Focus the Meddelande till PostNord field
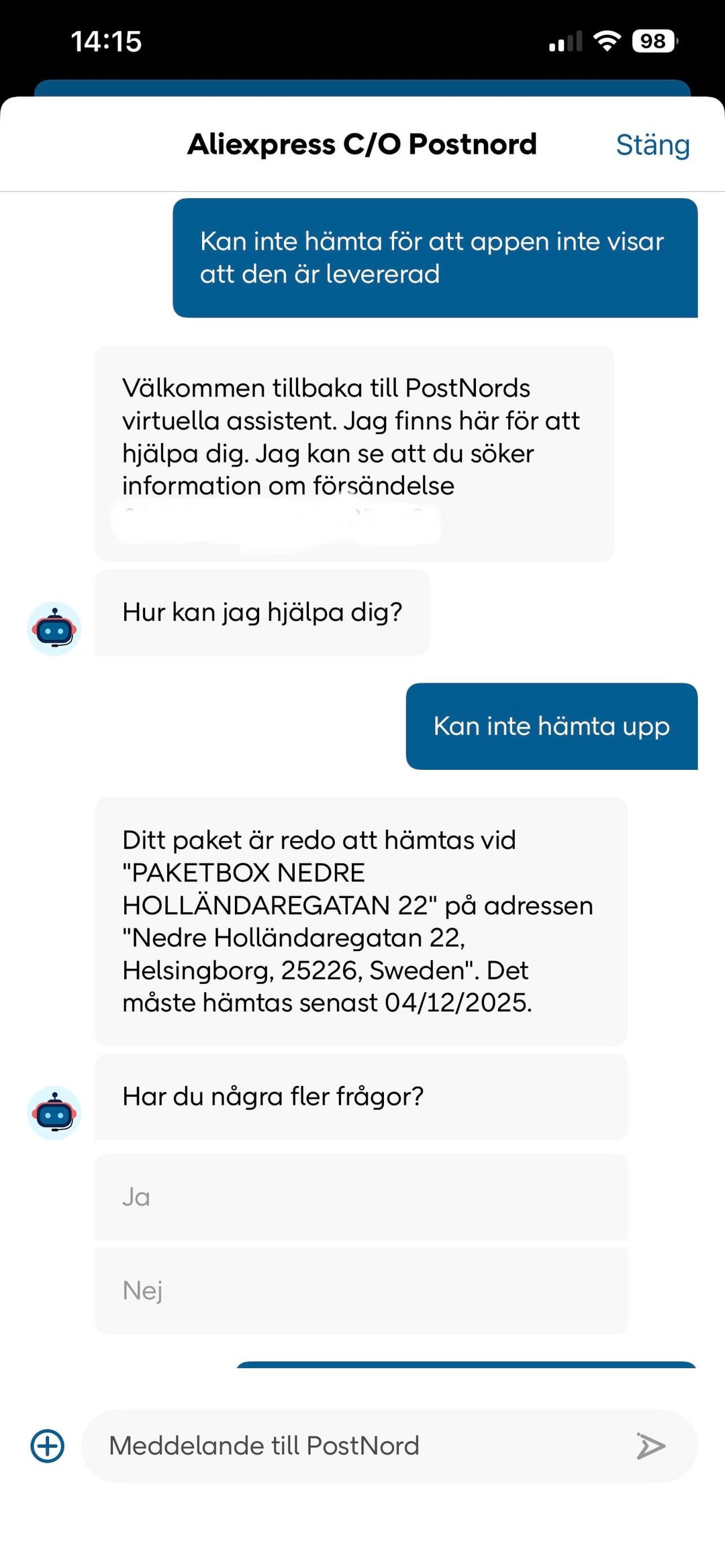The image size is (725, 1568). coord(356,1445)
